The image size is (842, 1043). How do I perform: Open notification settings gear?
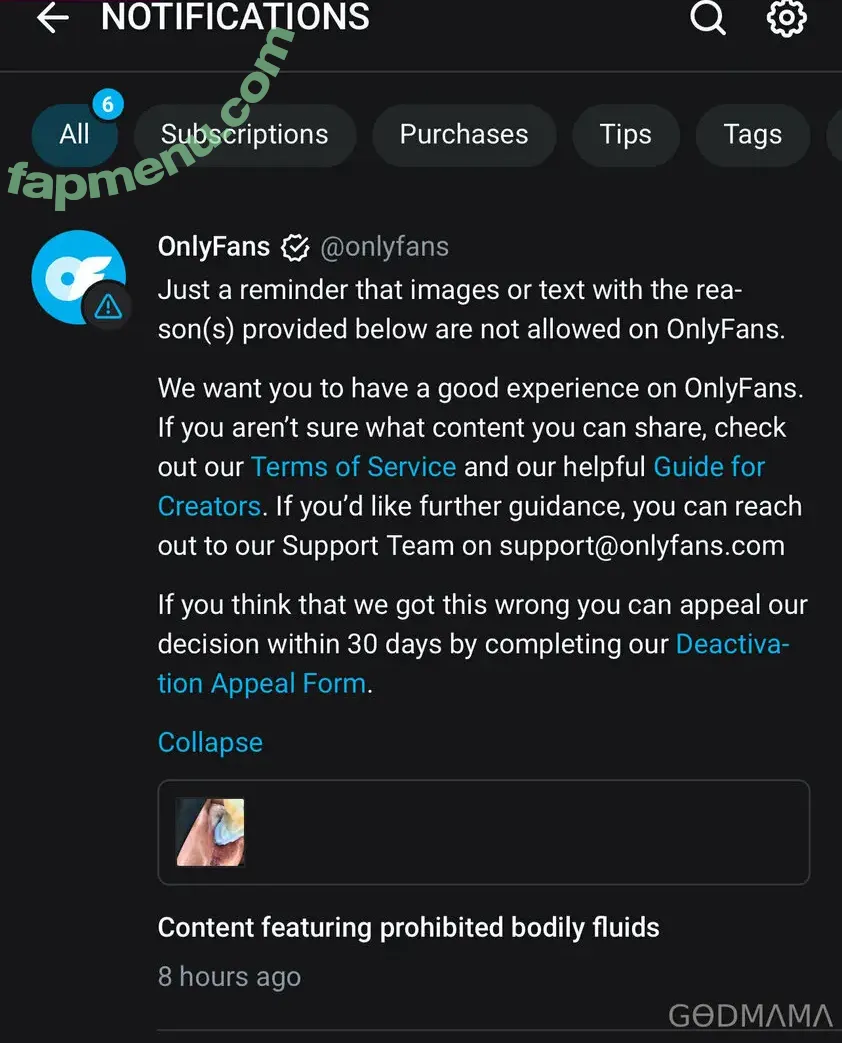click(x=786, y=18)
